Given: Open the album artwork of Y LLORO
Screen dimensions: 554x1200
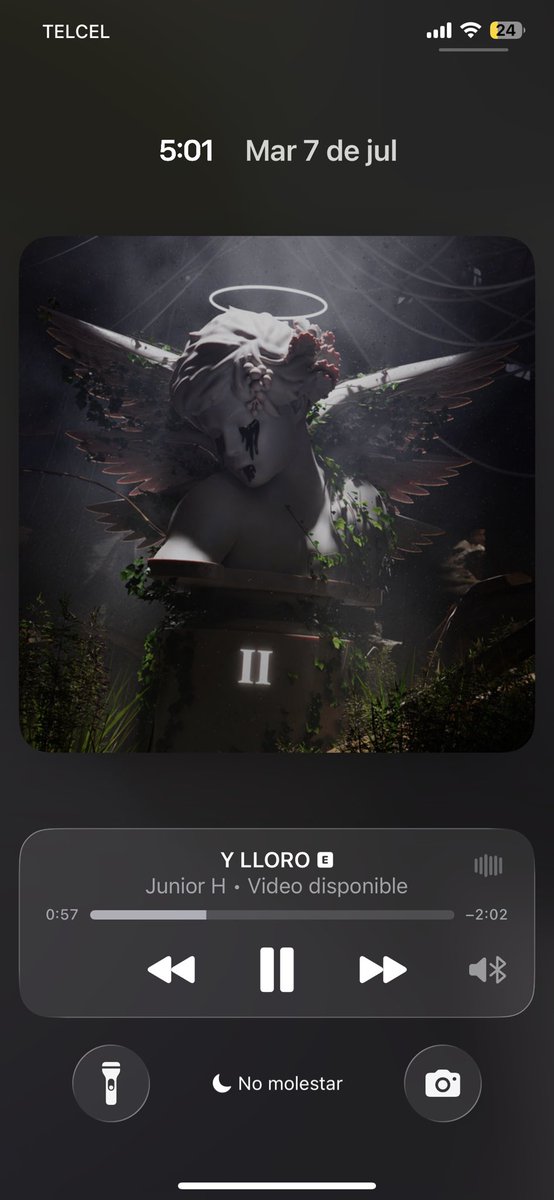Looking at the screenshot, I should [x=277, y=494].
